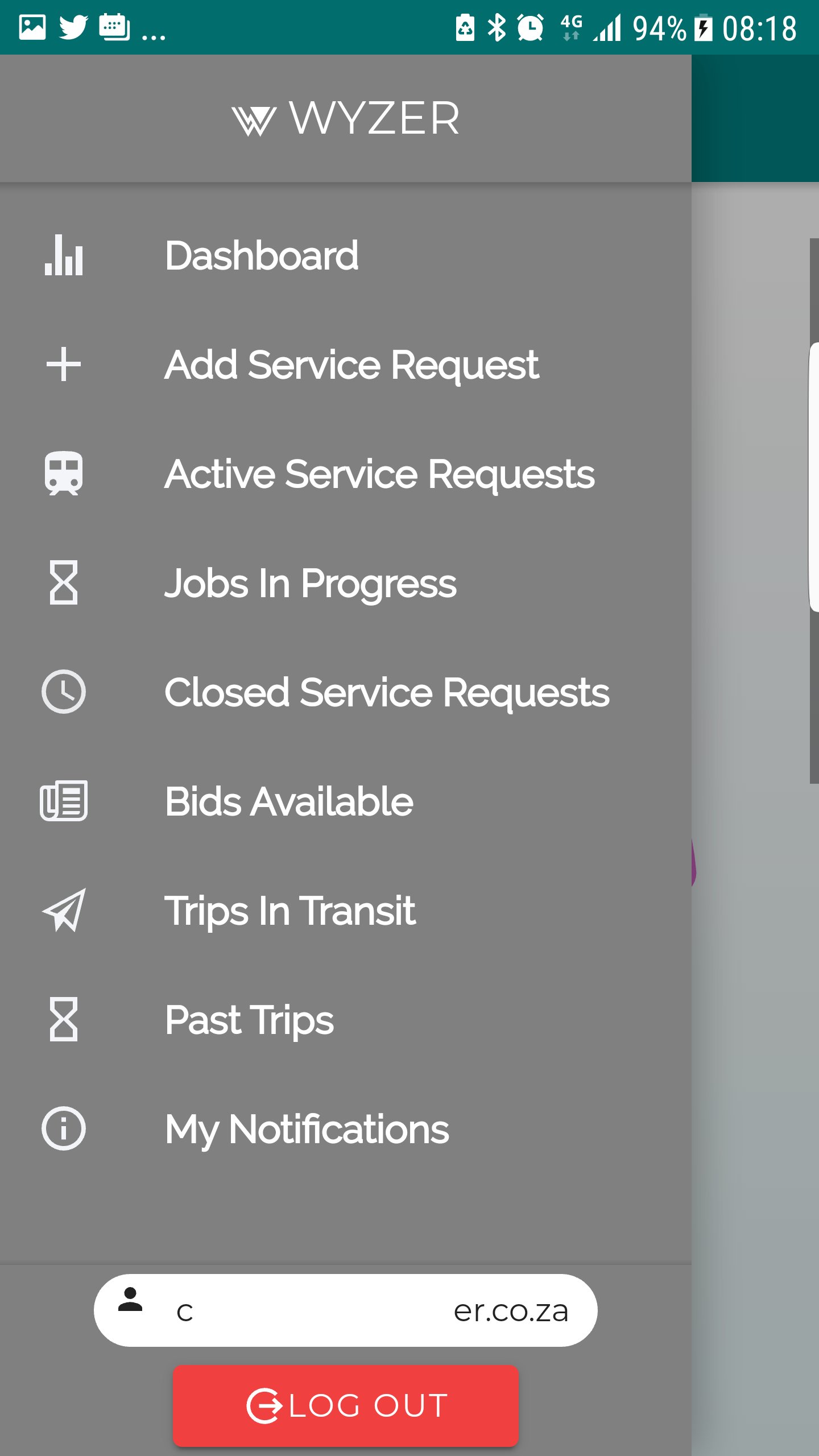Image resolution: width=819 pixels, height=1456 pixels.
Task: Tap the red Log Out button
Action: tap(346, 1405)
